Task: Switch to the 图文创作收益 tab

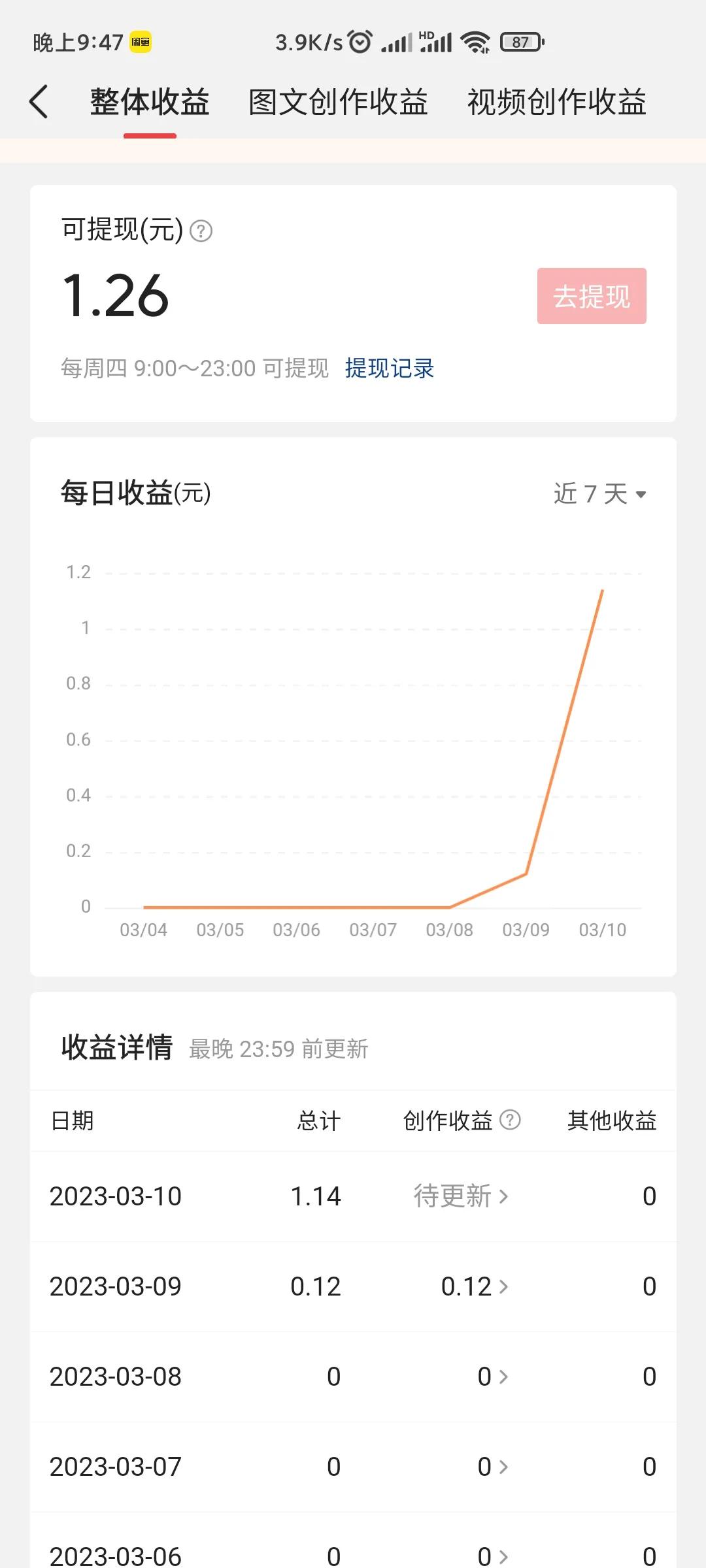Action: pos(337,101)
